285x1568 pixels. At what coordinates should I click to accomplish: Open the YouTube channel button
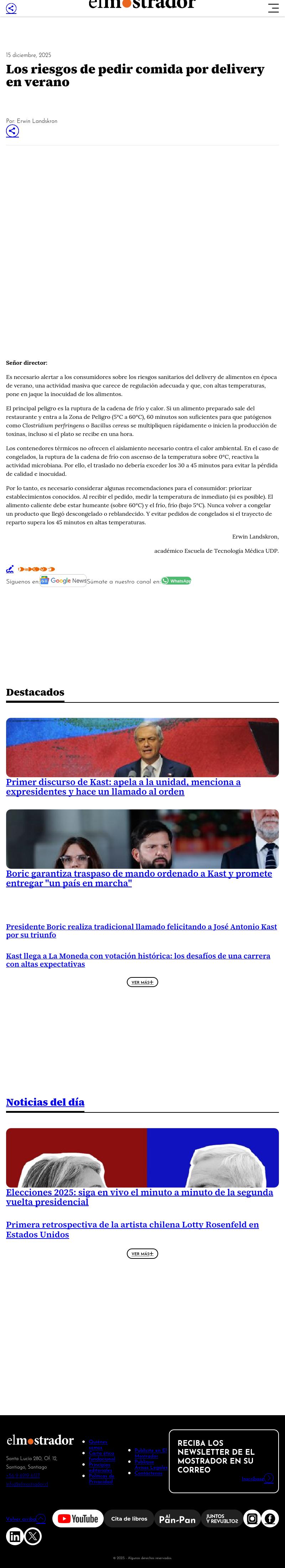(x=77, y=1518)
